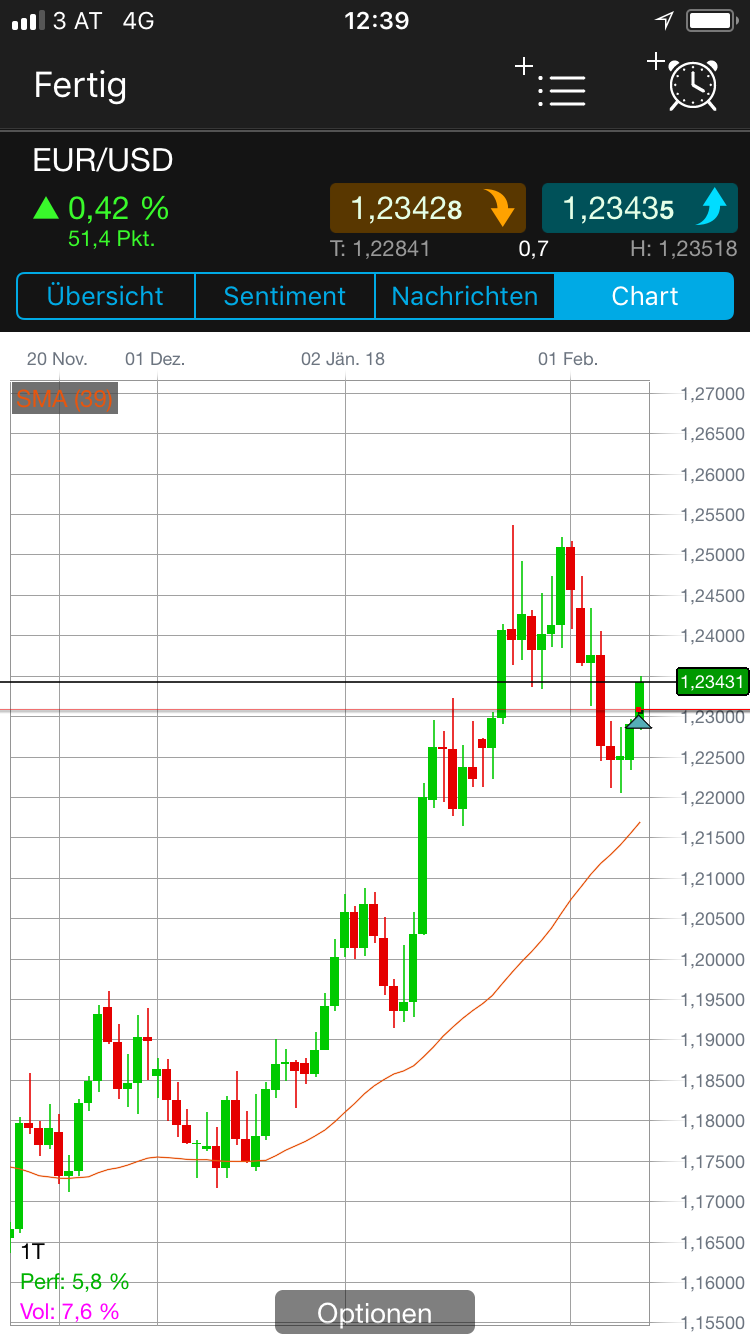Open the Nachrichten tab

[x=464, y=296]
